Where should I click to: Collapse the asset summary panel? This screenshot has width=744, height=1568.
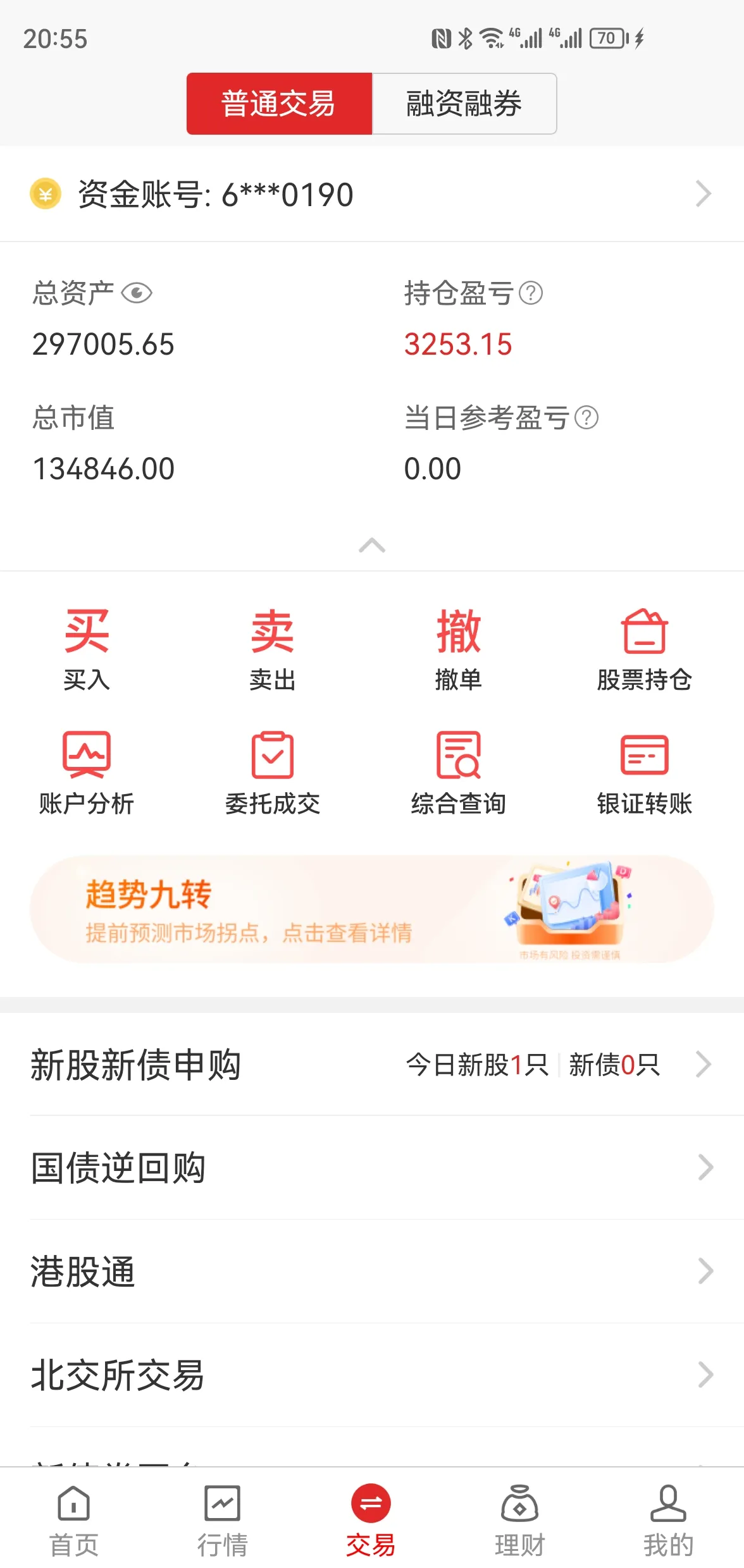[372, 545]
